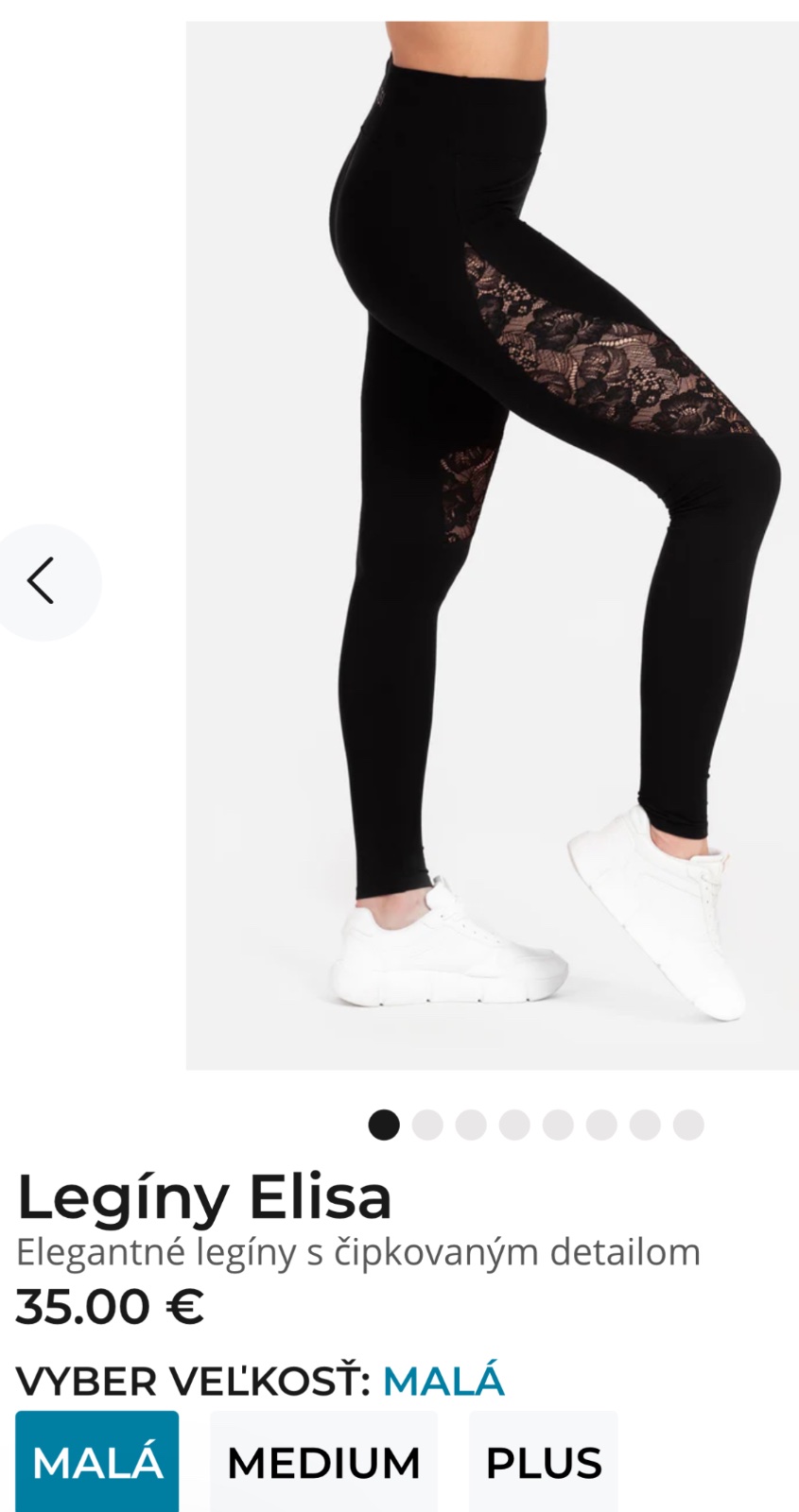Jump to the second image indicator dot
The height and width of the screenshot is (1512, 799).
[x=427, y=1125]
